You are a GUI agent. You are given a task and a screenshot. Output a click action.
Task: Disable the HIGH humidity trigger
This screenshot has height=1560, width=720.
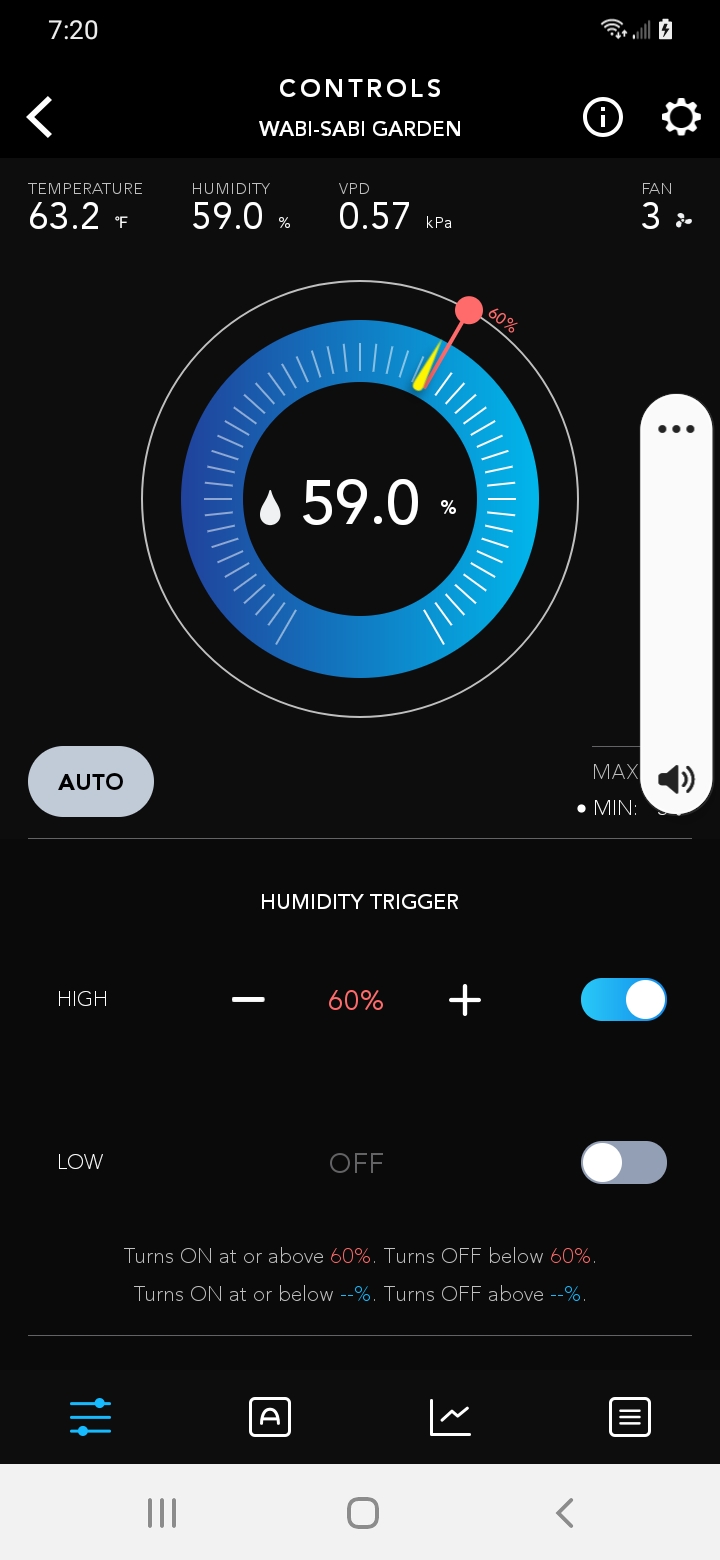624,1000
